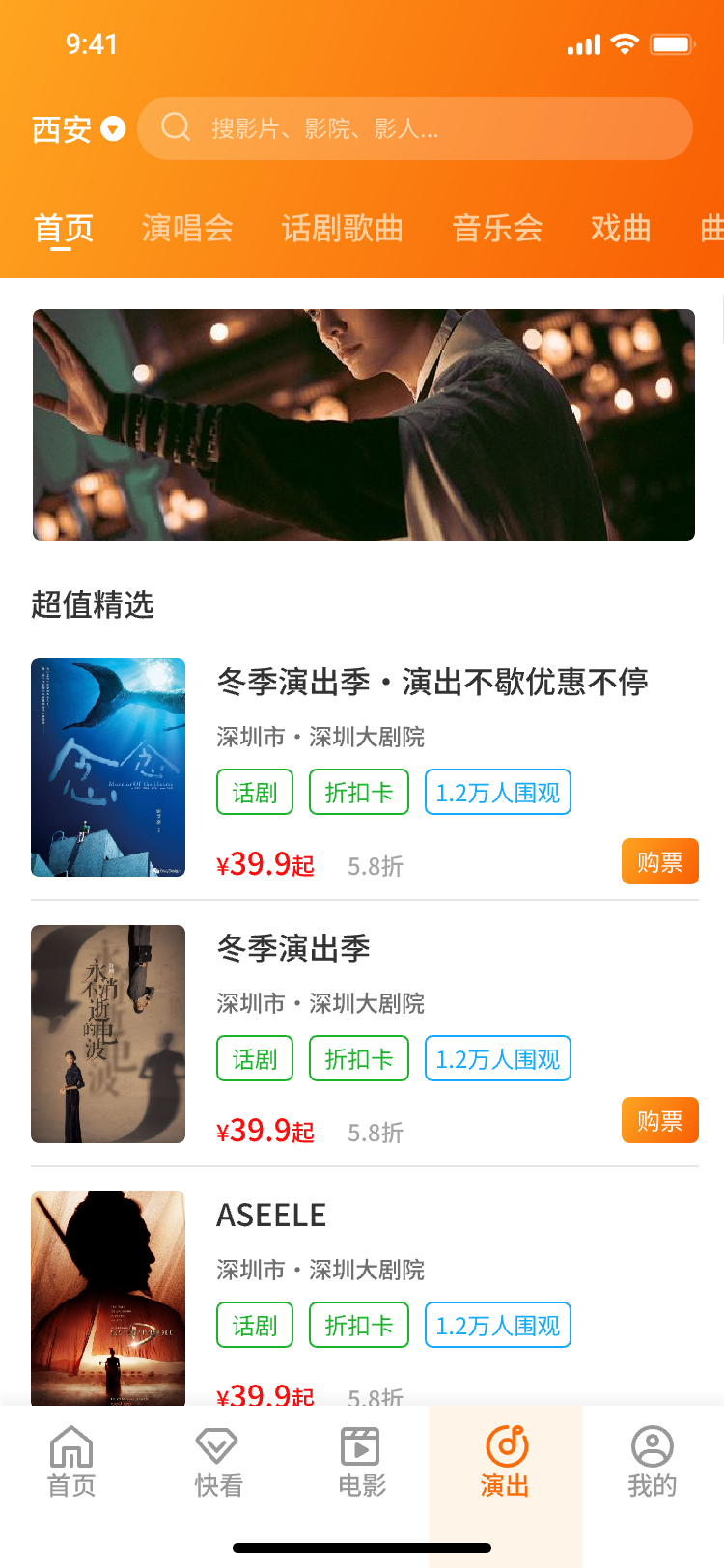724x1568 pixels.
Task: Tap the search field for films and cinemas
Action: pyautogui.click(x=415, y=128)
